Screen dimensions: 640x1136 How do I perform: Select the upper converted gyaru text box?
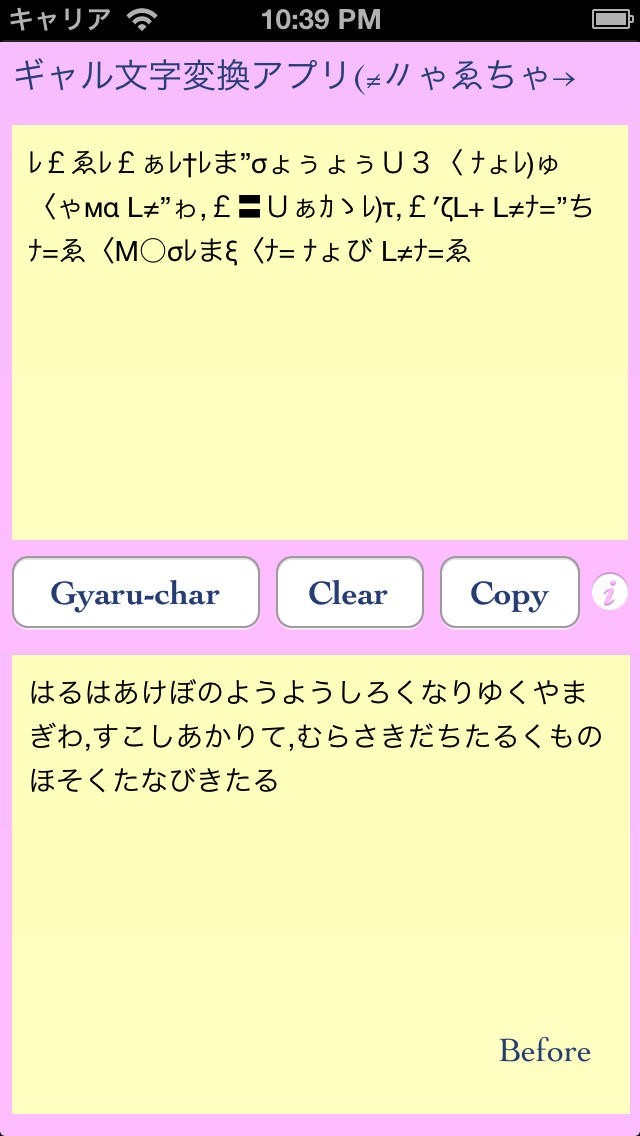[320, 380]
